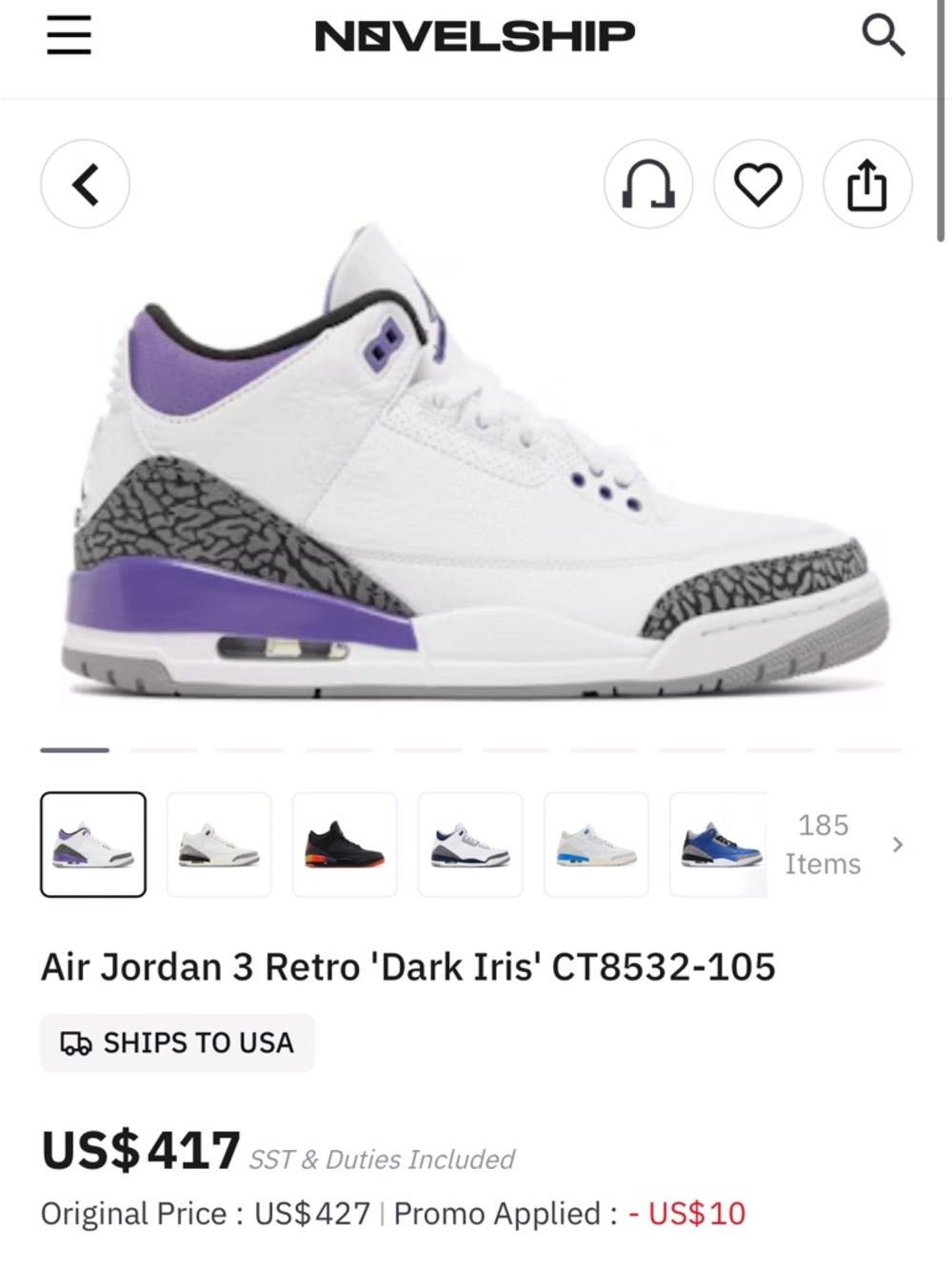
Task: Go back using the back arrow
Action: [x=85, y=184]
